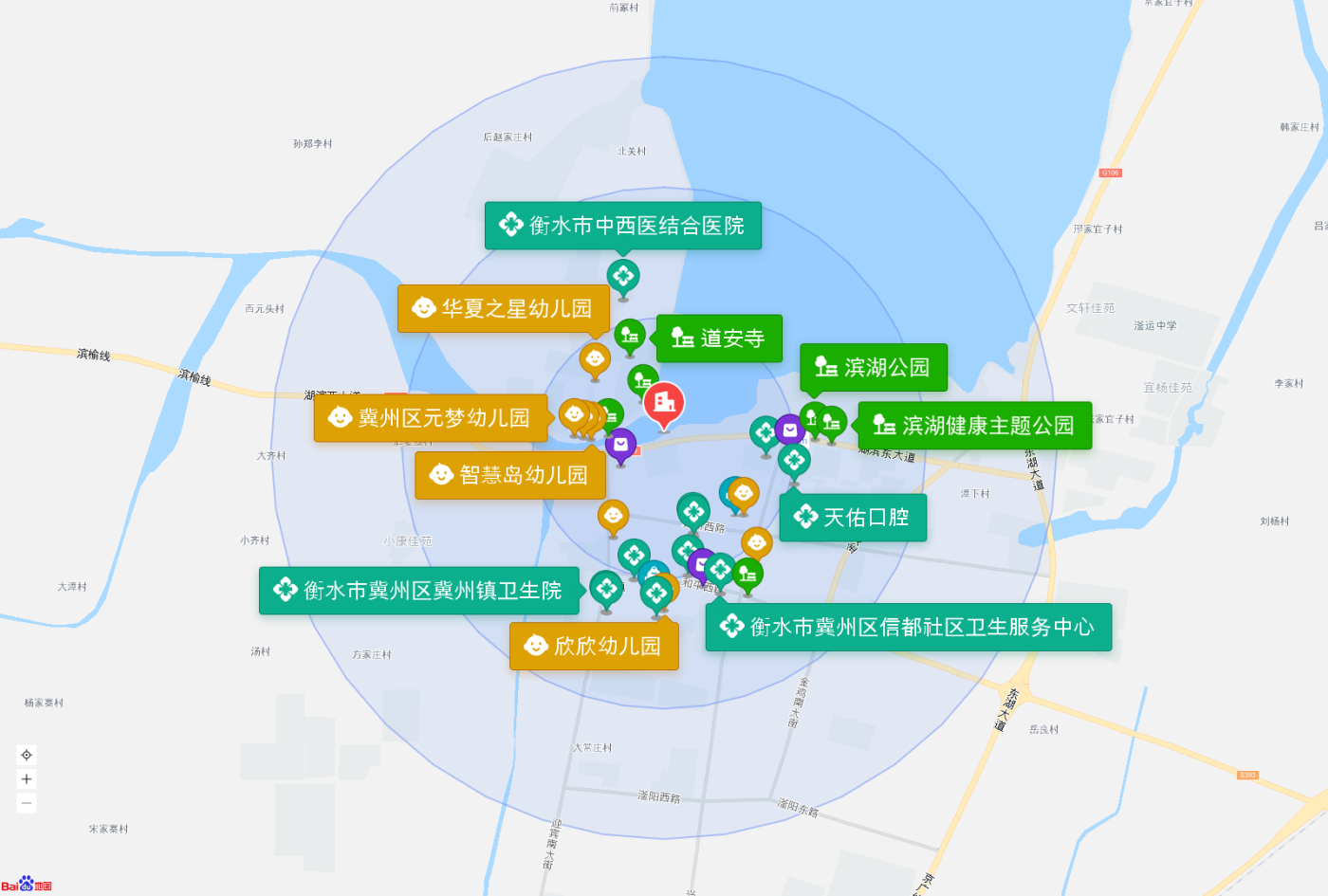Open 滨湖公园 marker label

(874, 368)
